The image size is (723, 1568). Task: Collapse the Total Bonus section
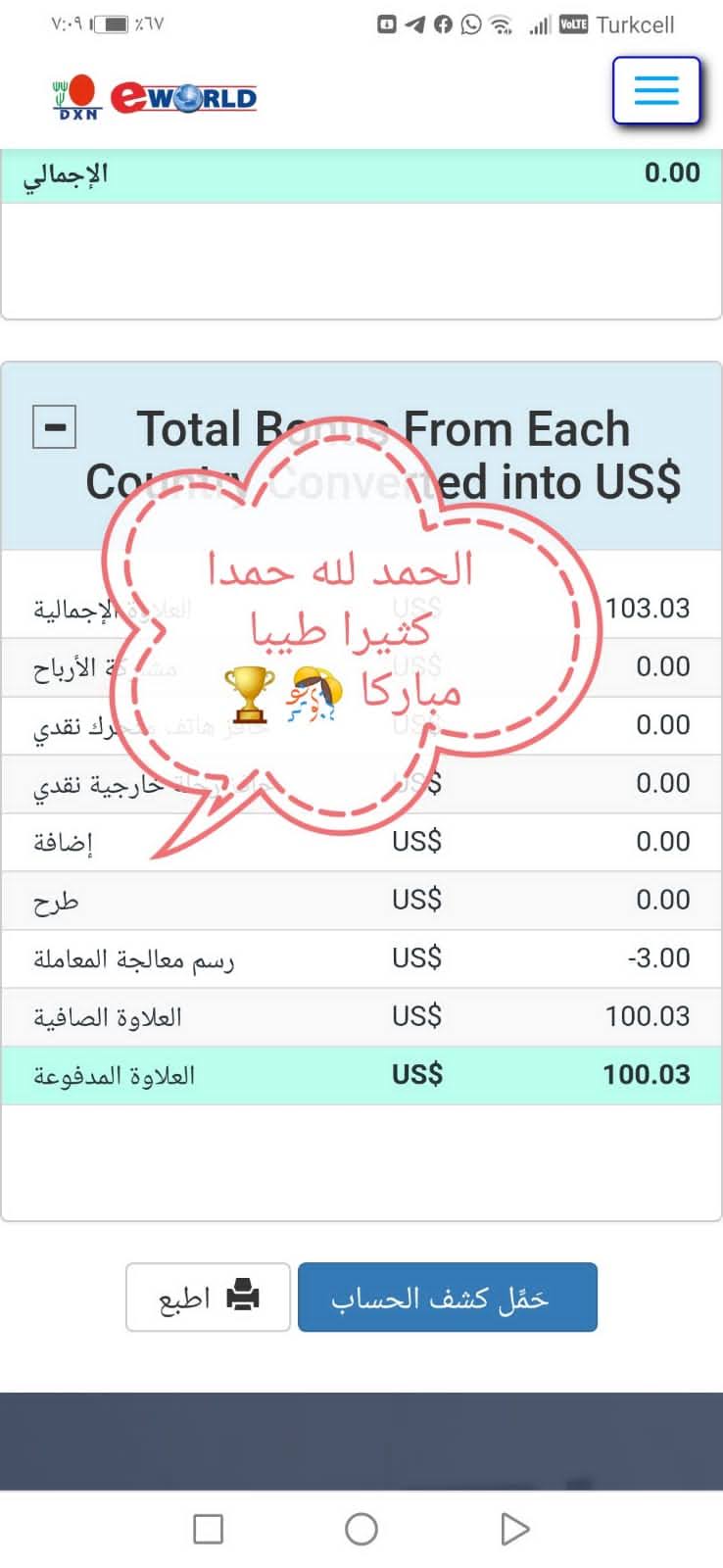click(x=55, y=427)
